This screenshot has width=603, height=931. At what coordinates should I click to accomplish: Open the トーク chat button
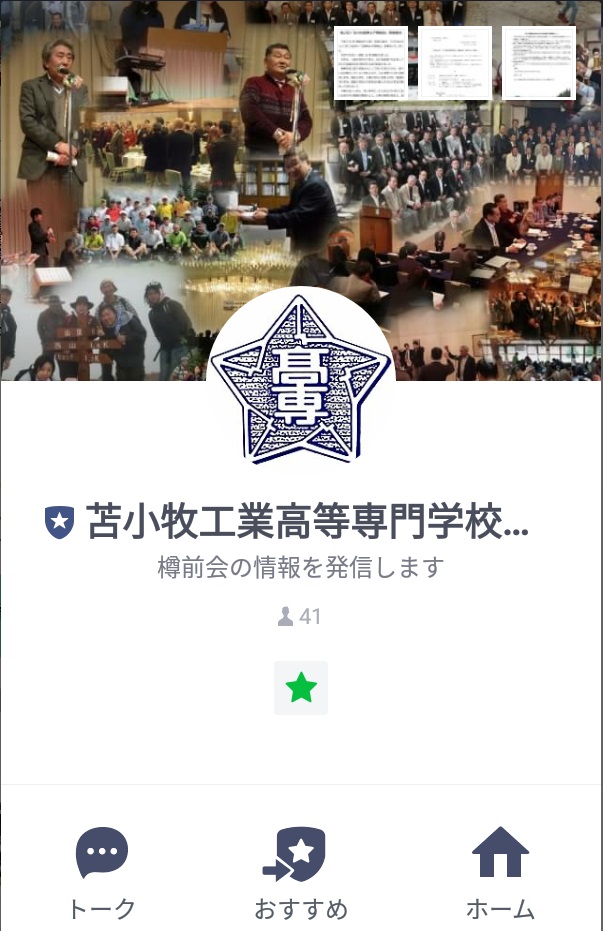(x=102, y=873)
